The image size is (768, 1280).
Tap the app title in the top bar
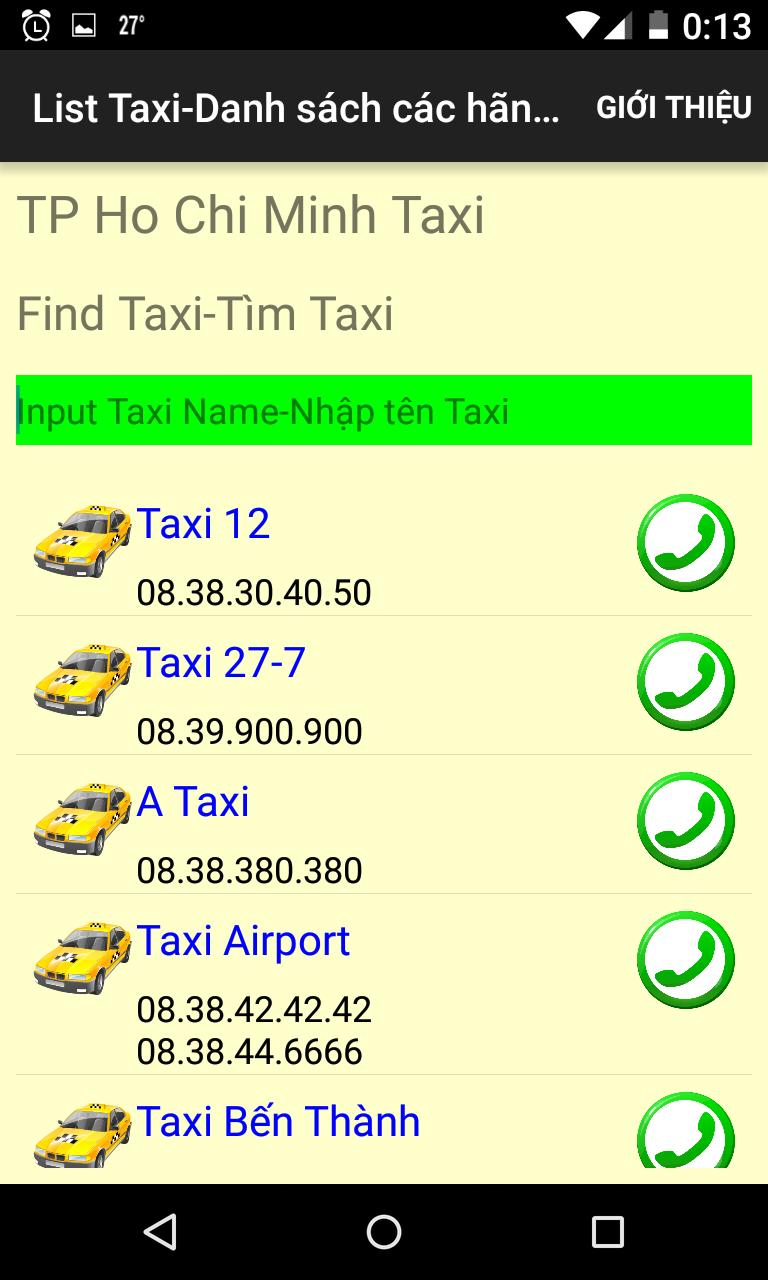[298, 106]
